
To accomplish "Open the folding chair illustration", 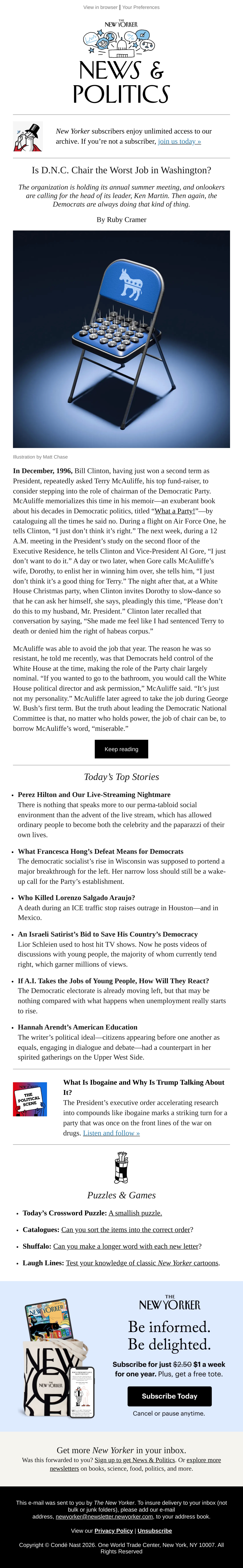I will coord(122,339).
